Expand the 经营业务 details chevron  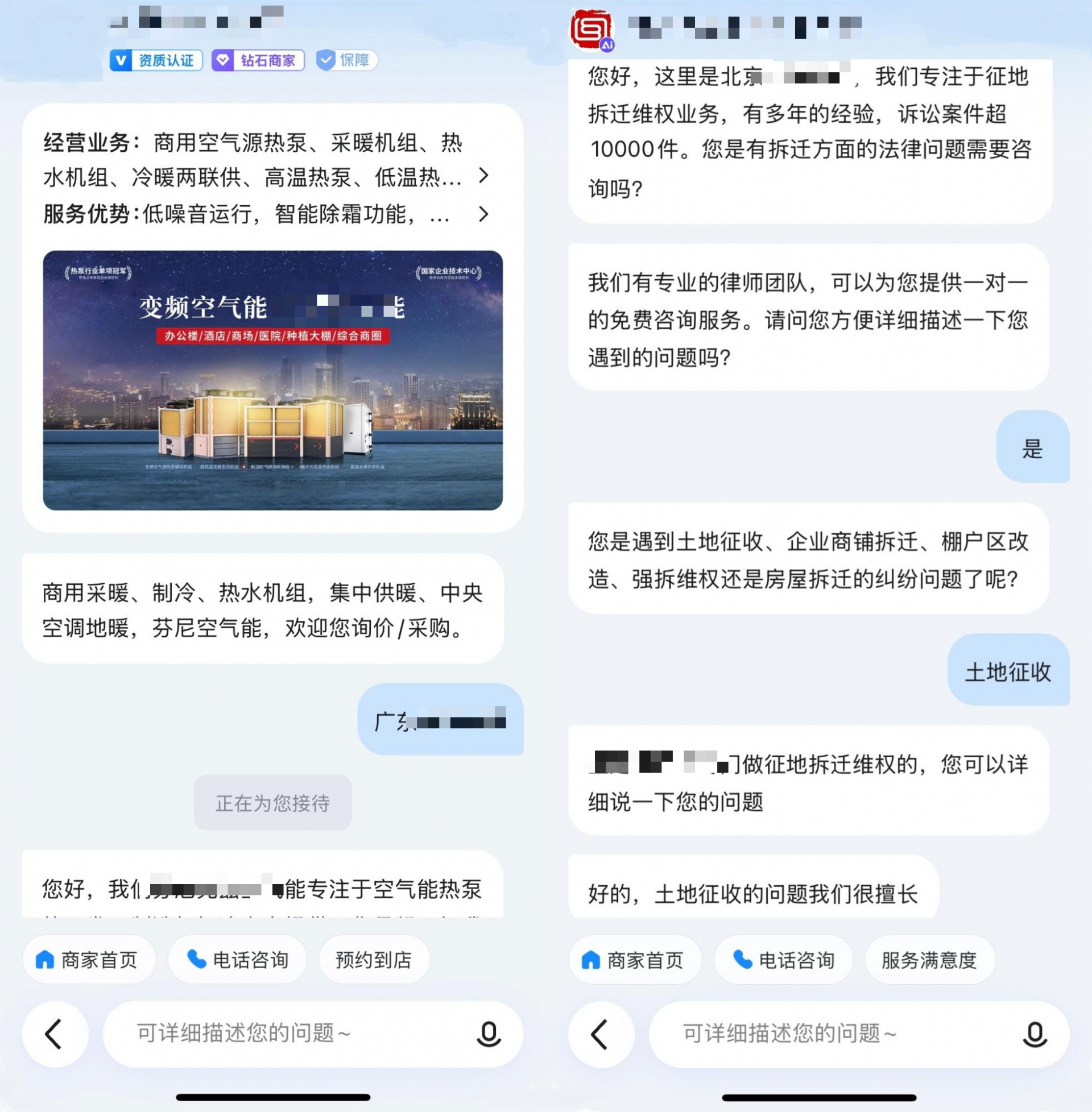(x=483, y=176)
